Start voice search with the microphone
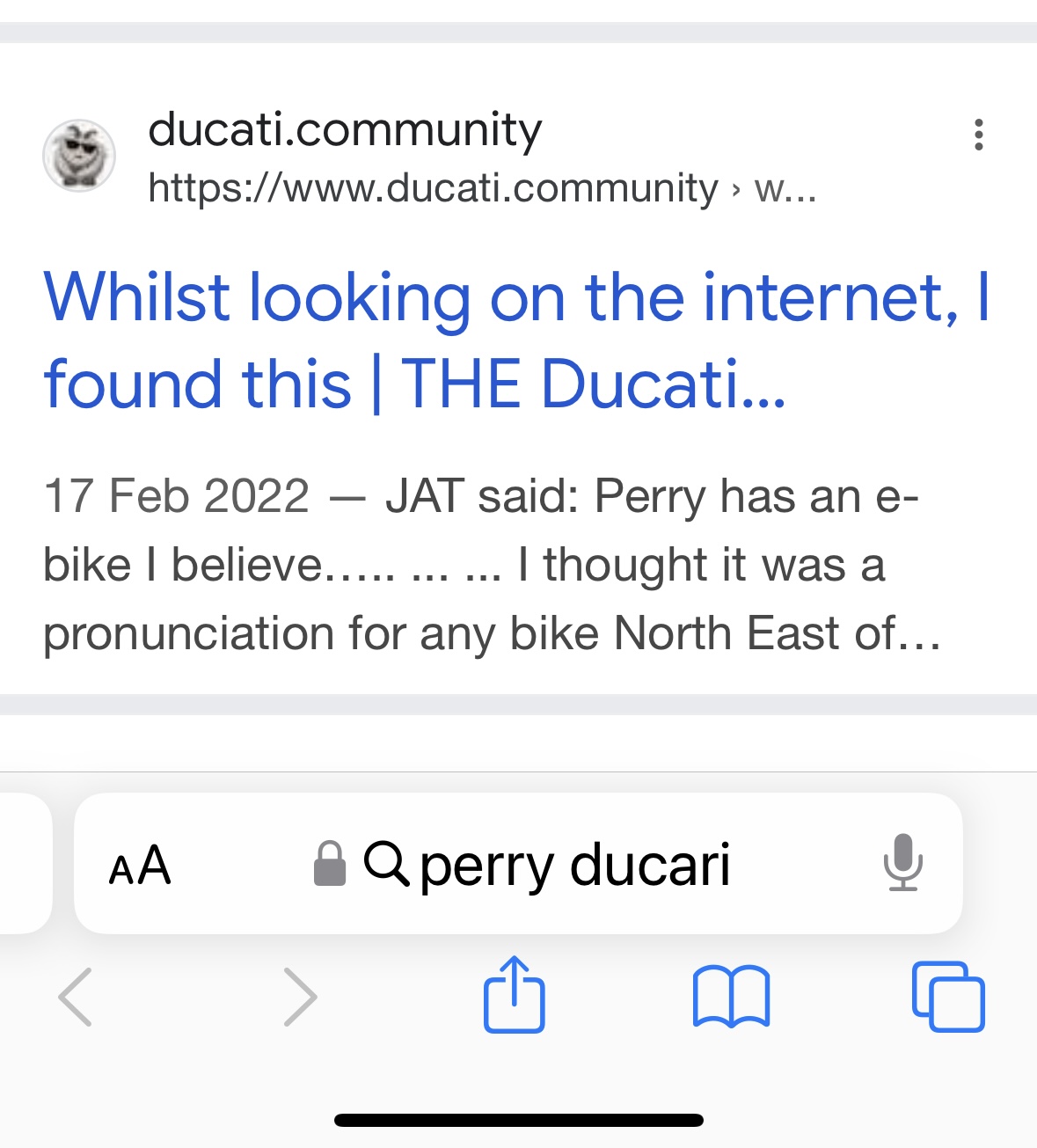This screenshot has height=1148, width=1037. coord(902,863)
